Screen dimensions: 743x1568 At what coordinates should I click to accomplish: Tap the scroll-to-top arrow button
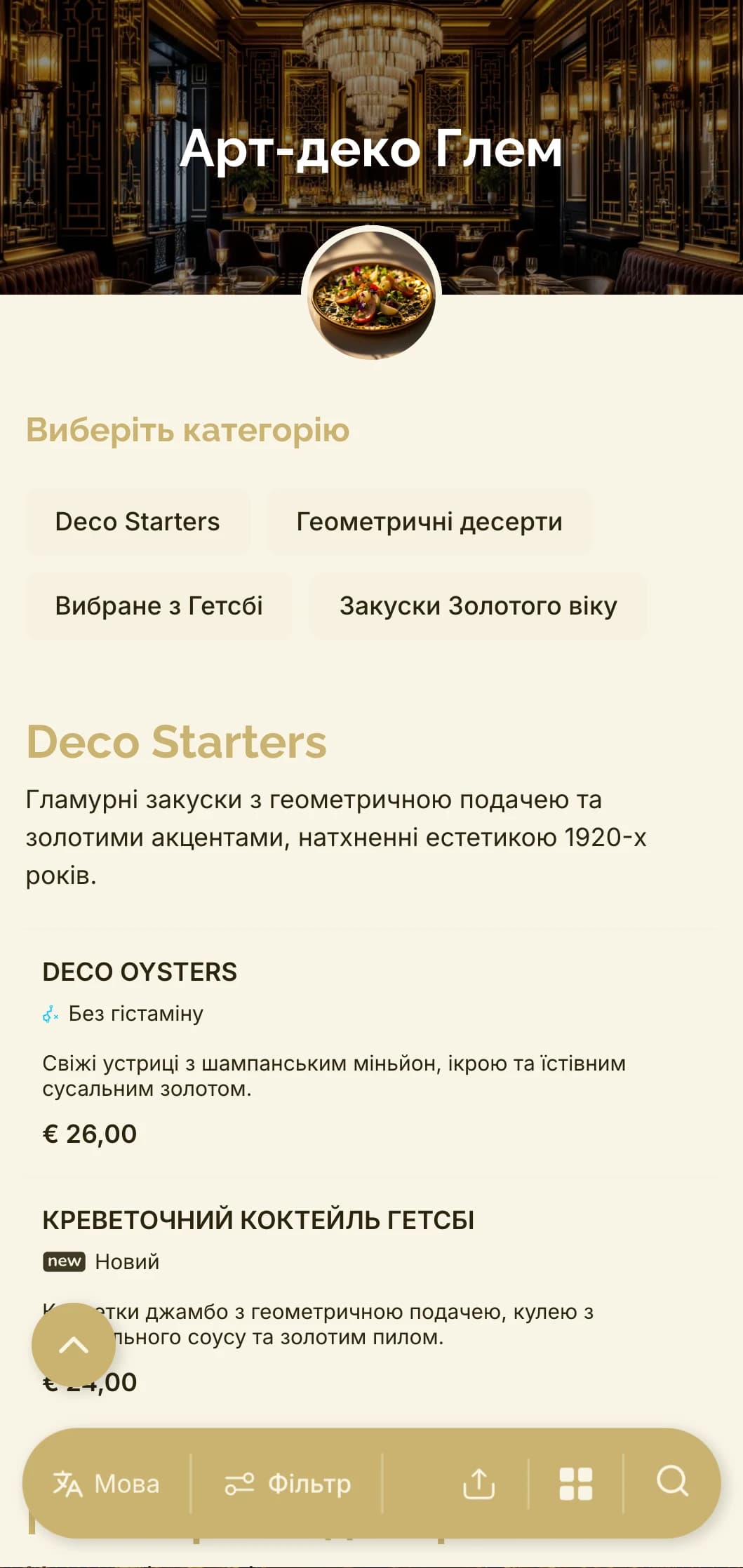coord(74,1345)
